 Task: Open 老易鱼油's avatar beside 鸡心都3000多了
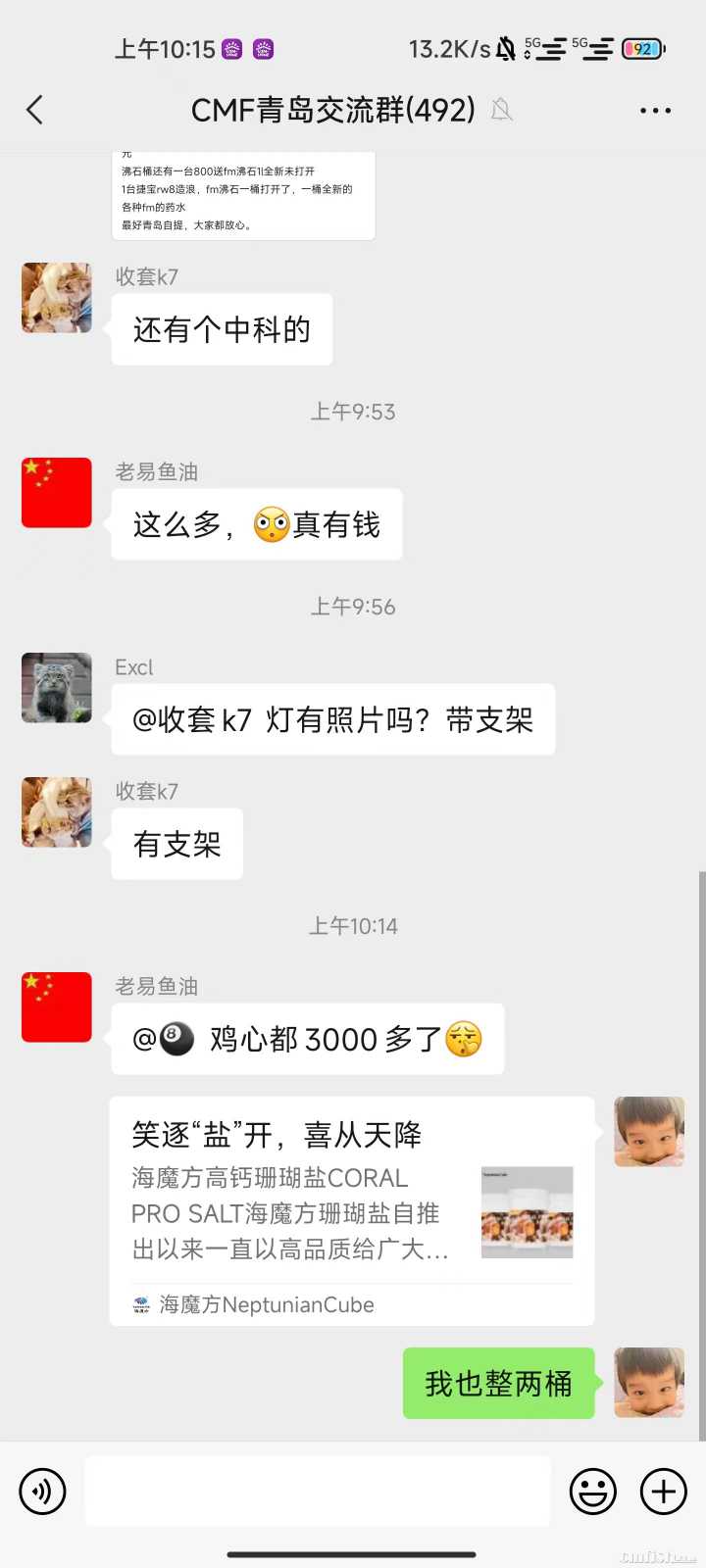(x=57, y=1007)
